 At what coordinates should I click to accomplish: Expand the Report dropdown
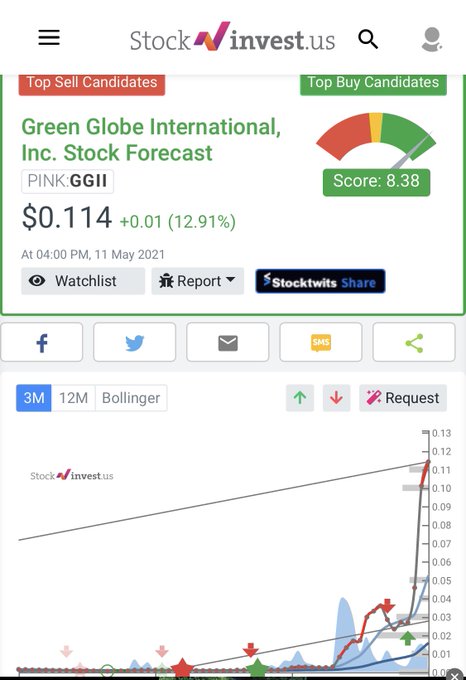[198, 281]
